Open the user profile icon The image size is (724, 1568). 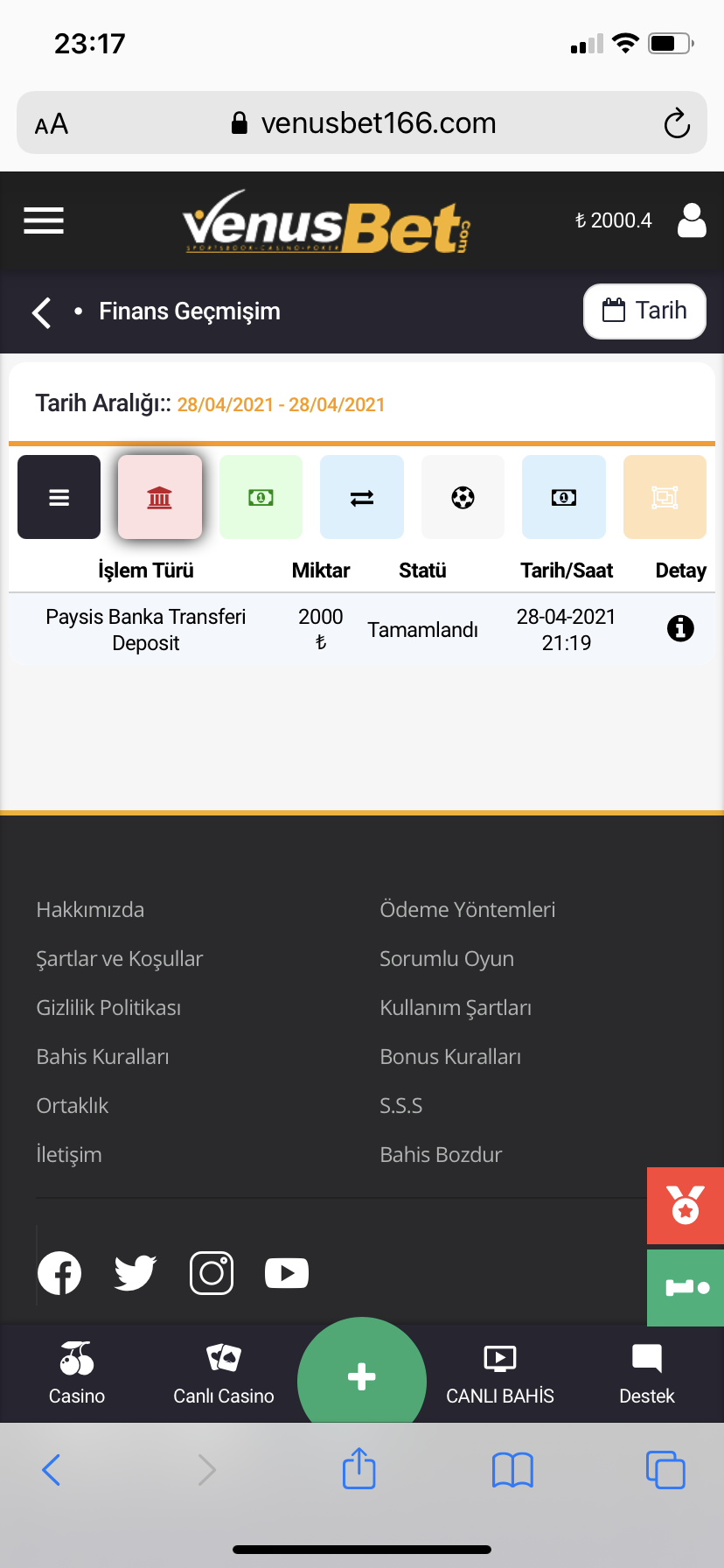click(x=692, y=220)
